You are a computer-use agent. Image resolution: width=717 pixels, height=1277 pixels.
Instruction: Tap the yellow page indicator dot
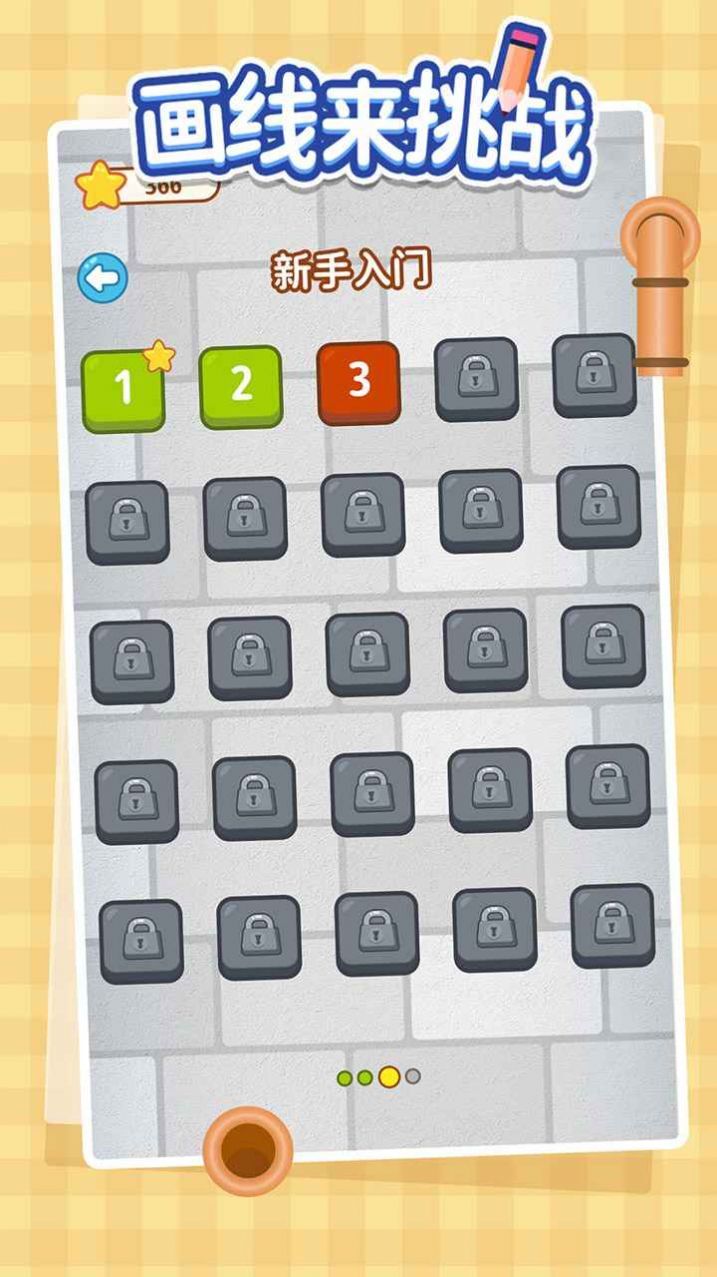[x=389, y=1077]
